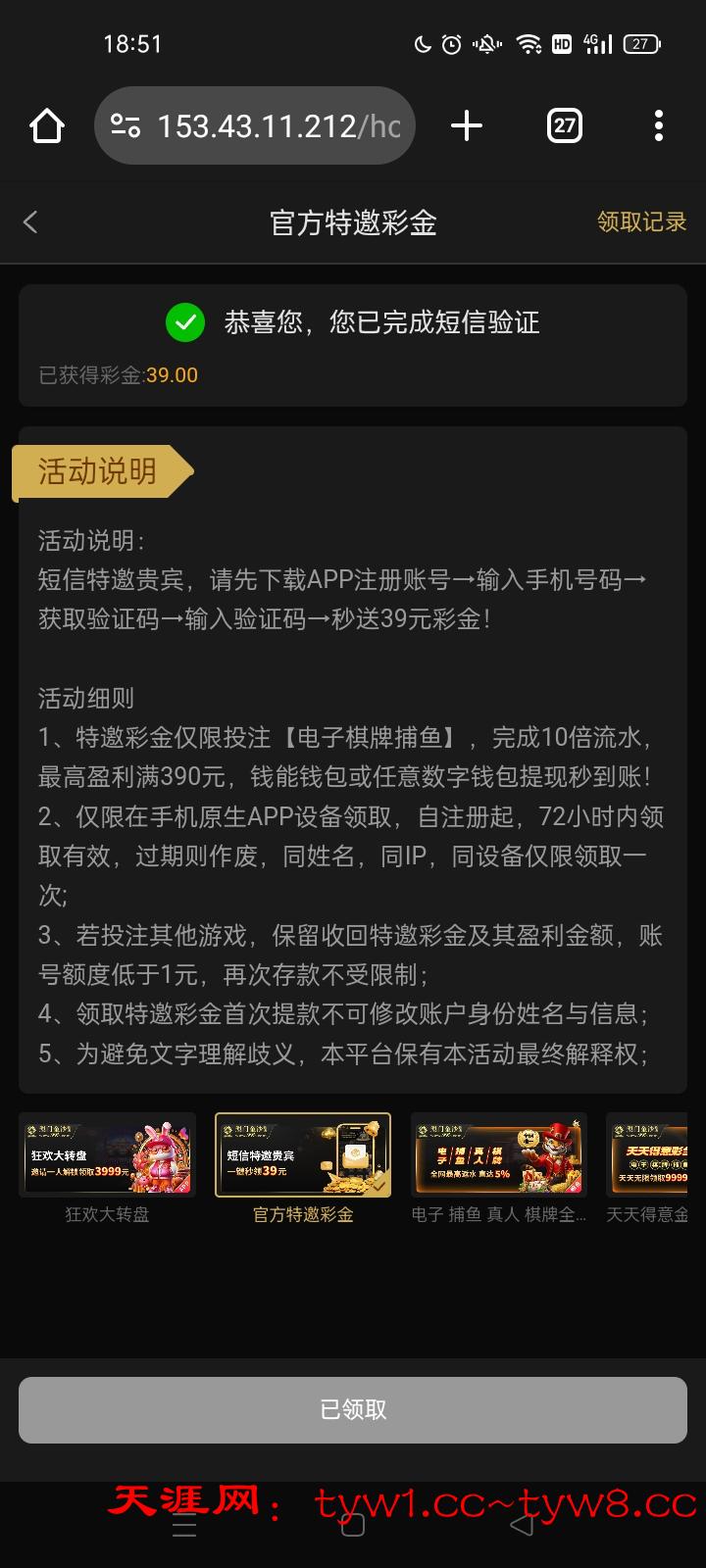Viewport: 706px width, 1568px height.
Task: Open 领取记录 claim history
Action: click(x=641, y=222)
